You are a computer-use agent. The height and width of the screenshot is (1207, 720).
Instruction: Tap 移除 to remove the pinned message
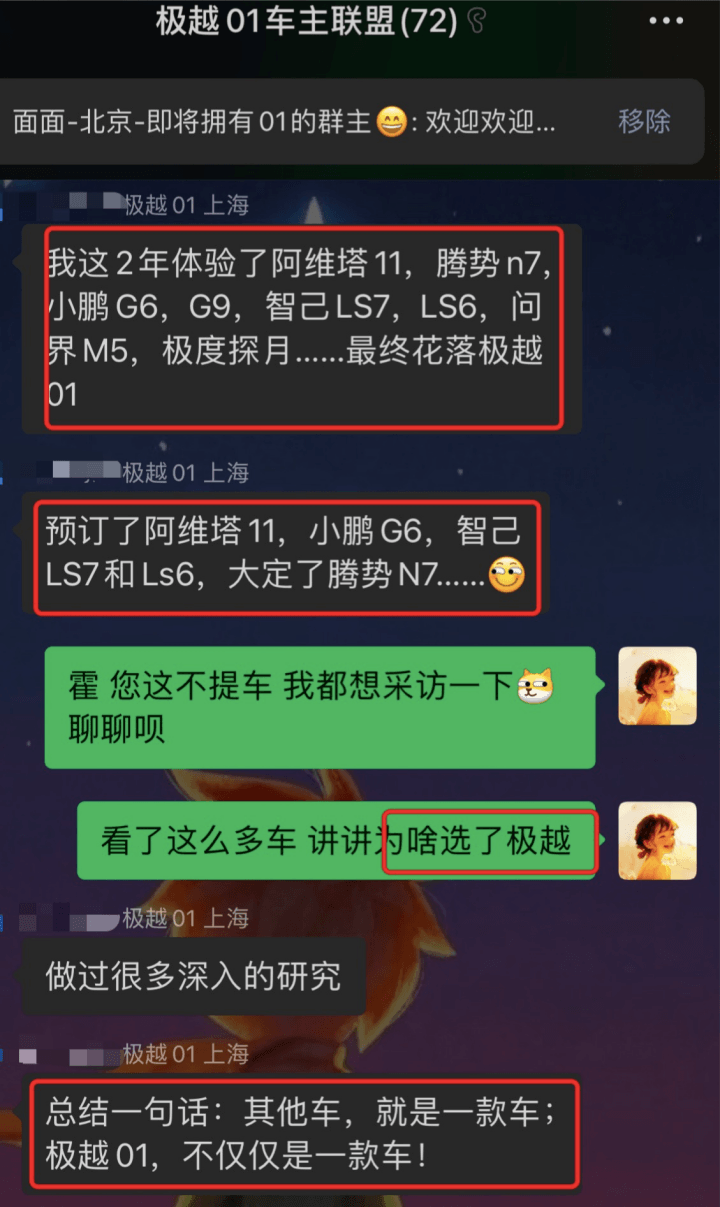point(644,122)
